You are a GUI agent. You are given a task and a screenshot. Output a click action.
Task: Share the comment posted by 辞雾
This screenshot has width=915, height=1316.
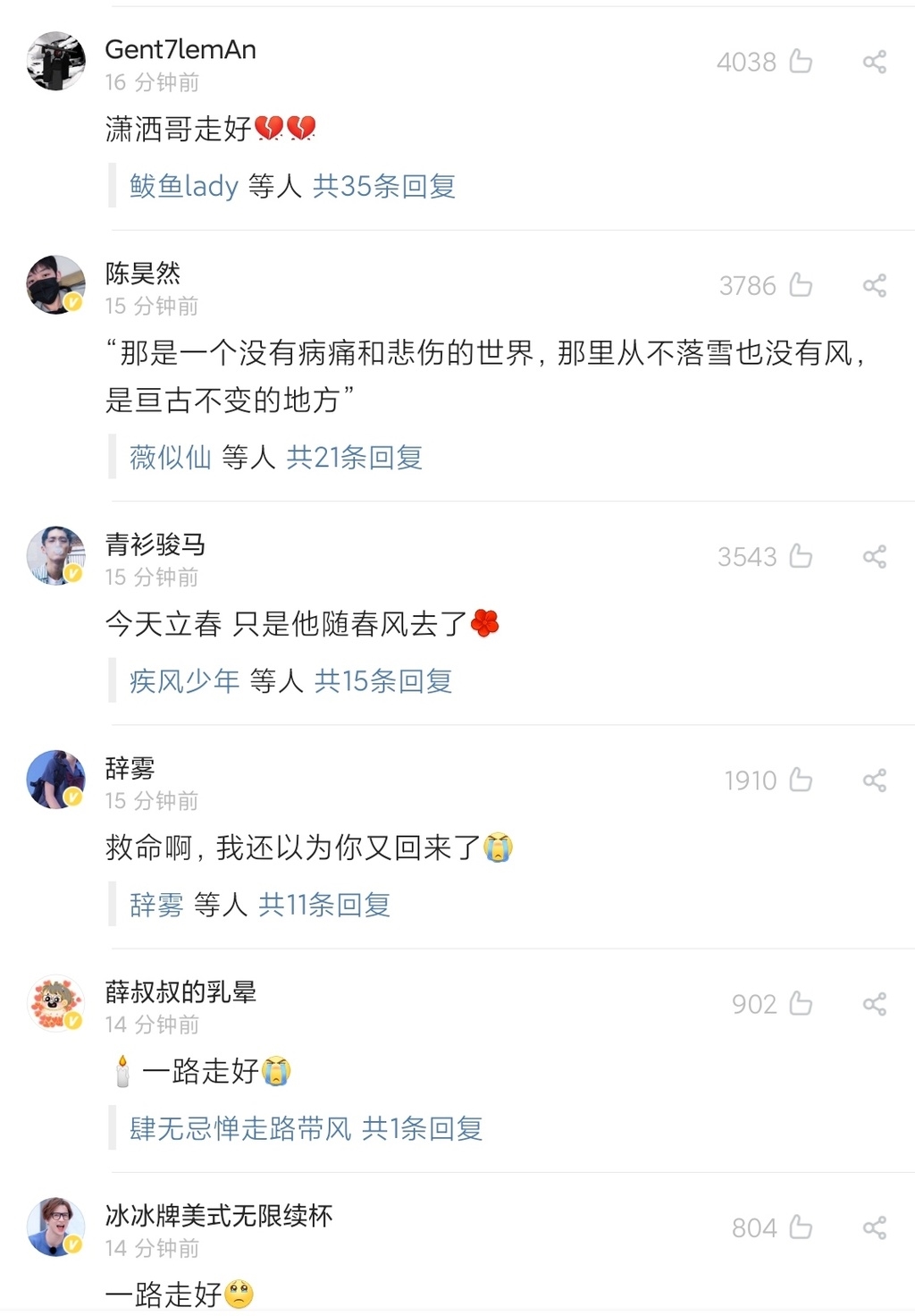click(x=874, y=780)
